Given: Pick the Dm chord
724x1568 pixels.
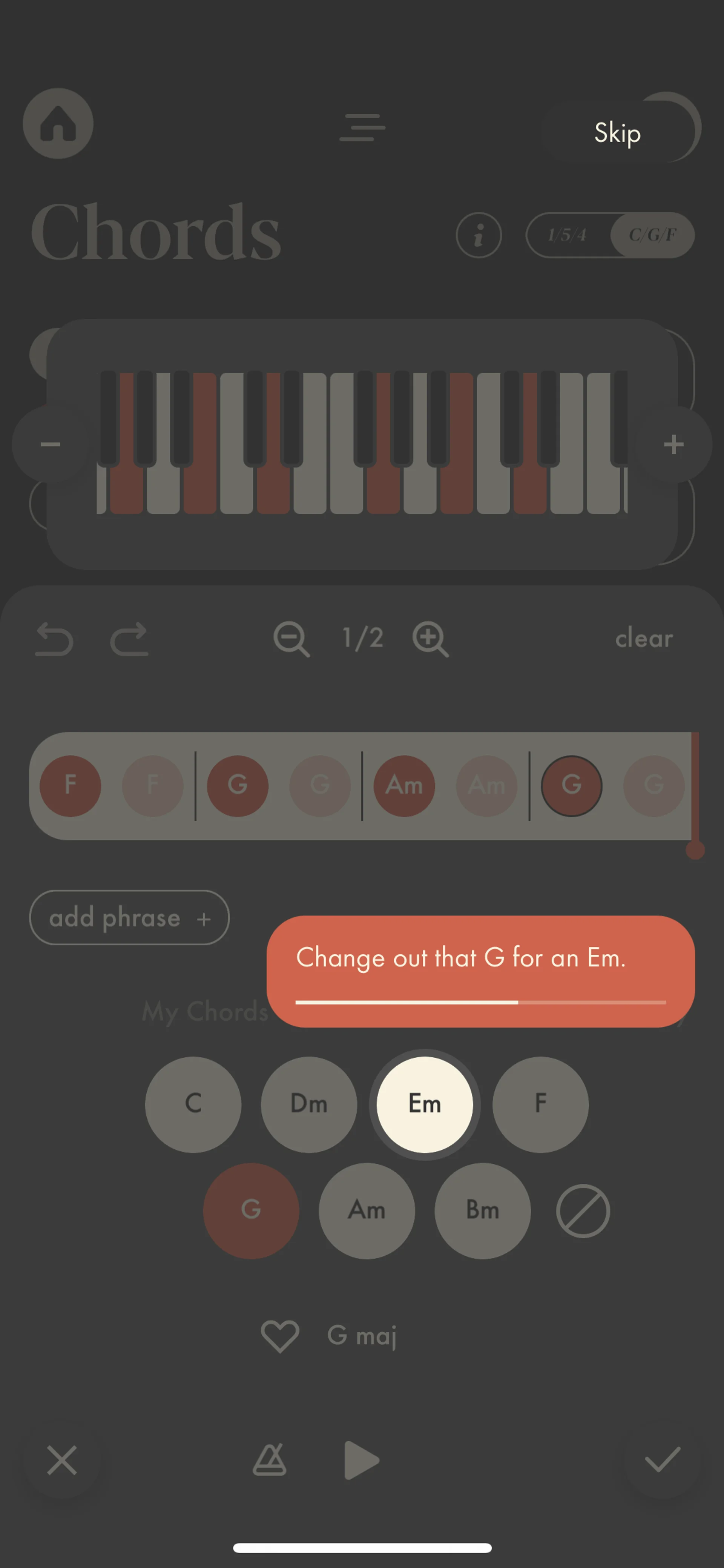Looking at the screenshot, I should pyautogui.click(x=308, y=1104).
